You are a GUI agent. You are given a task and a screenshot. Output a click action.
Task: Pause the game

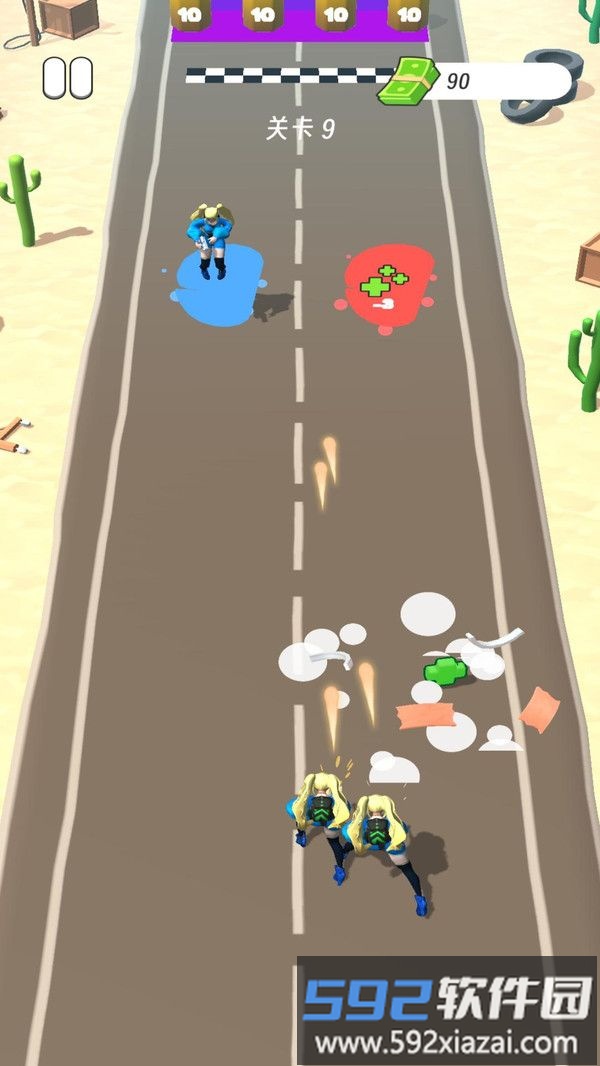tap(68, 78)
